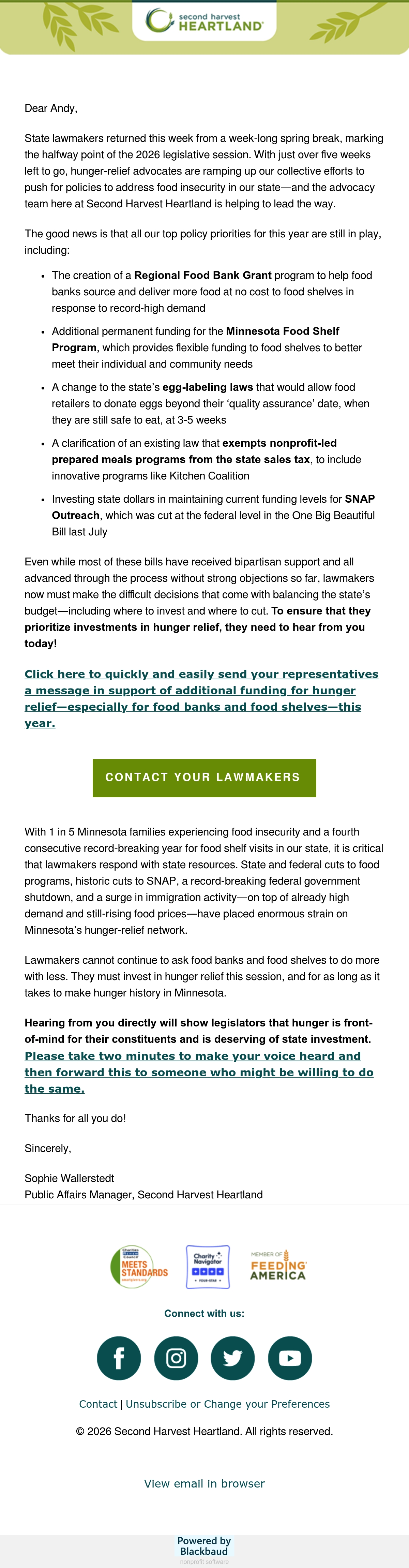Open the Second Harvest Heartland header logo
The height and width of the screenshot is (1568, 409).
point(204,20)
